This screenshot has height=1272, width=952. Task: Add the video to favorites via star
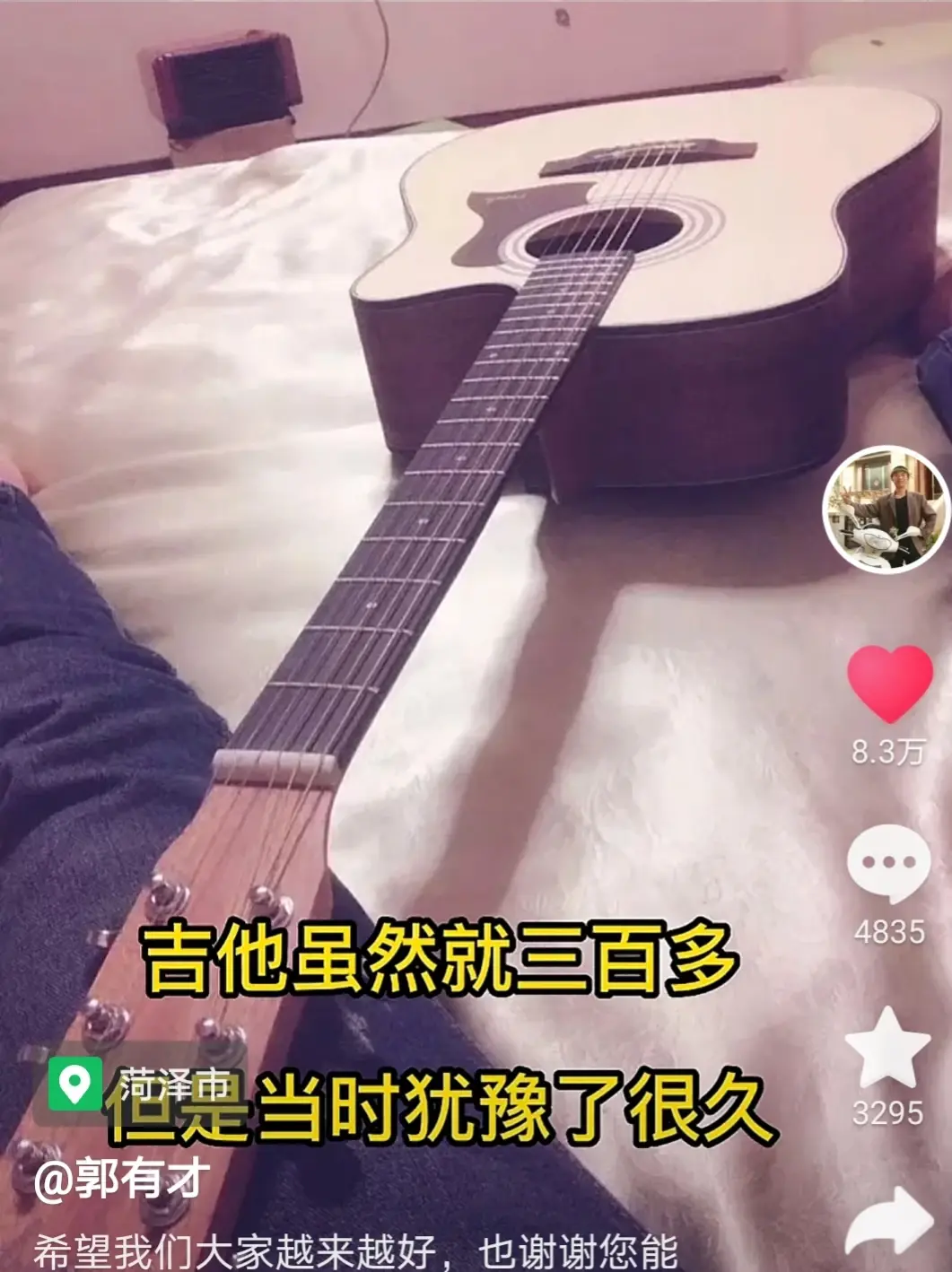[x=888, y=1048]
